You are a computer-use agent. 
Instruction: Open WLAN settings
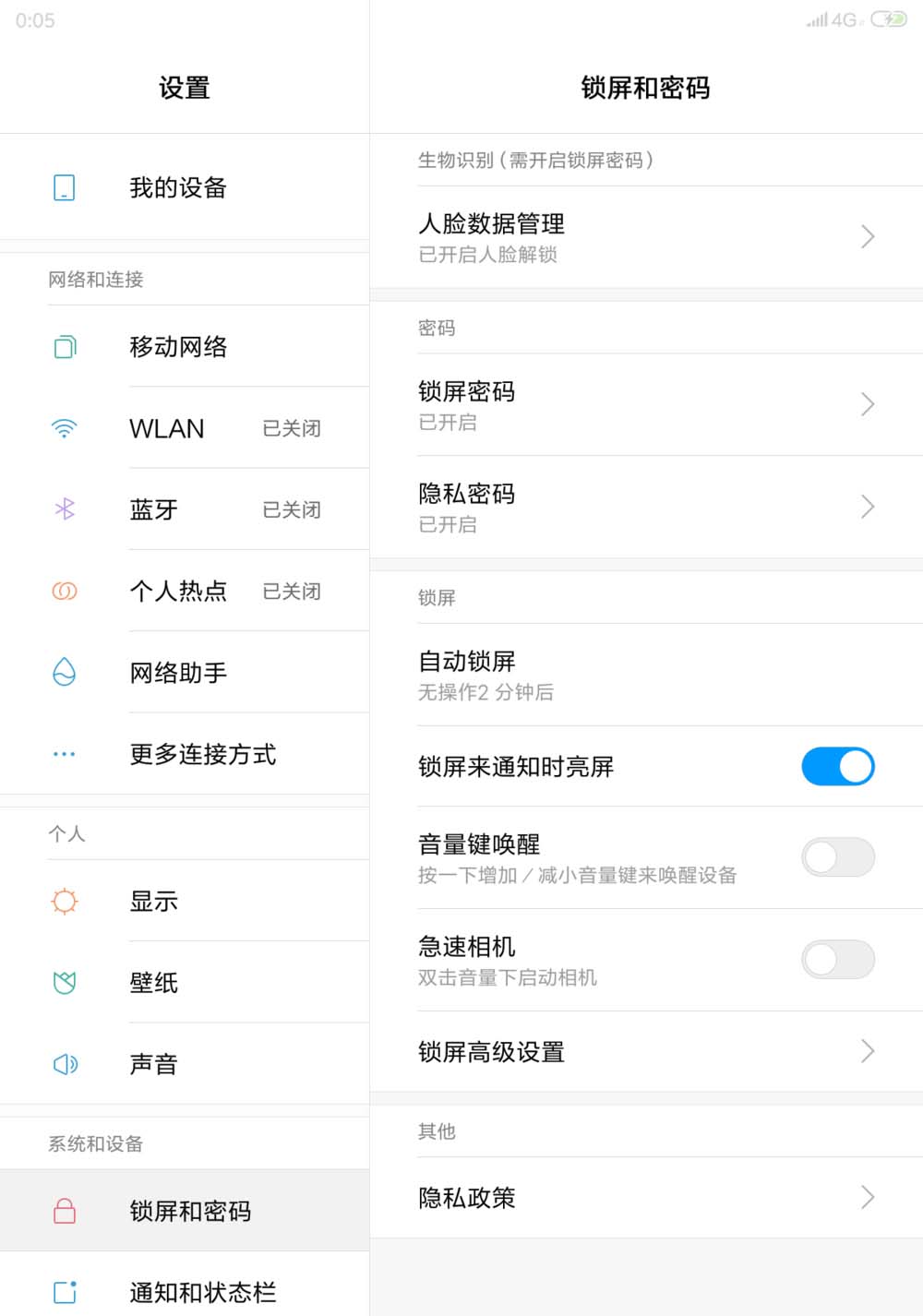(x=185, y=428)
